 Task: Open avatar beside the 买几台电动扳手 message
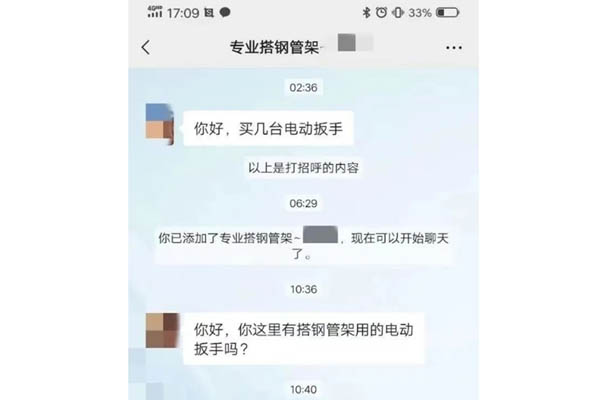tap(161, 124)
